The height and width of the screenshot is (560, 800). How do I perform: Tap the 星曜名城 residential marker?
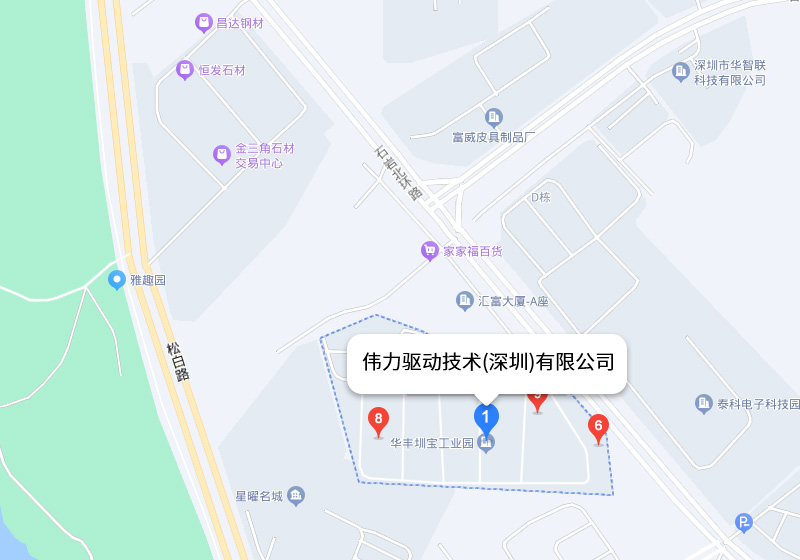[296, 495]
